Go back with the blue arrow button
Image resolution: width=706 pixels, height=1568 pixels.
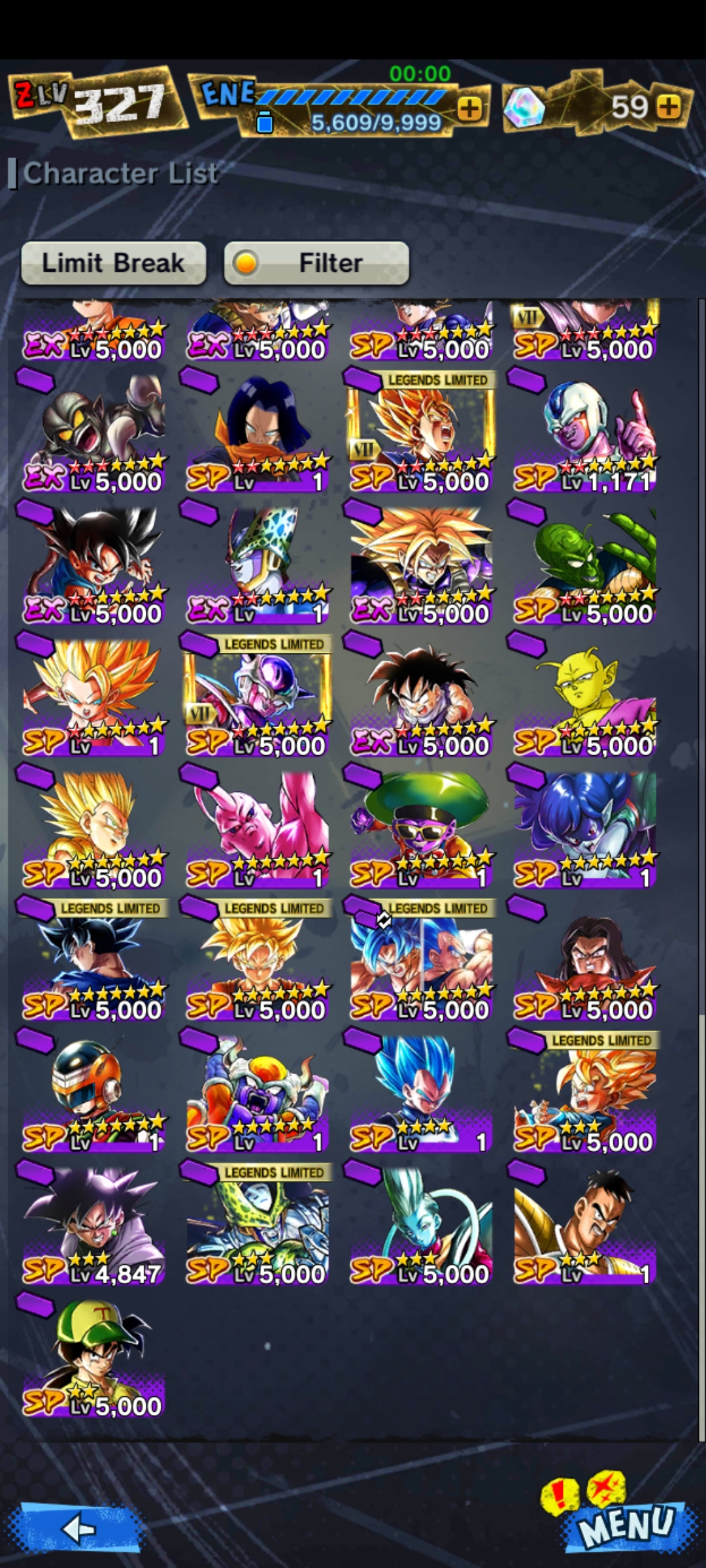[x=79, y=1528]
